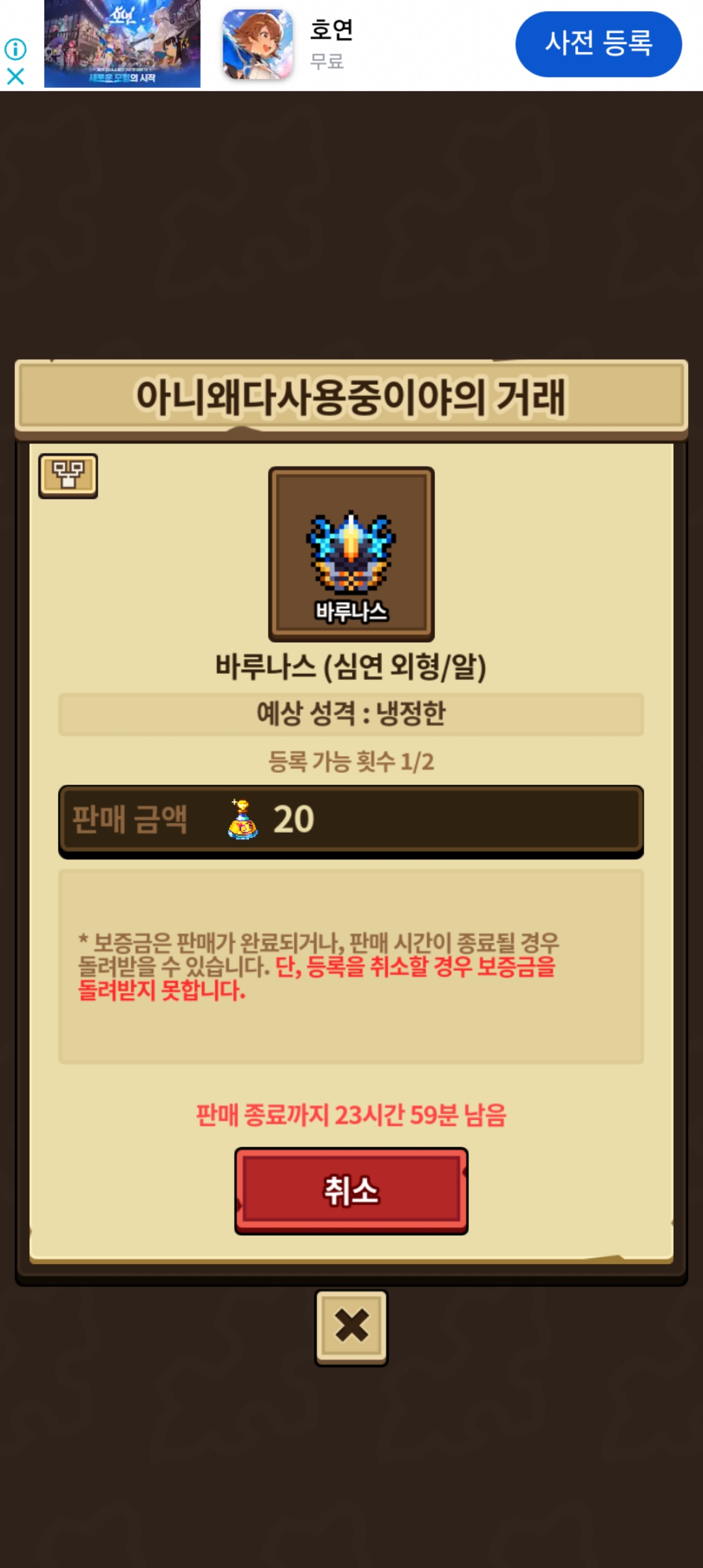Tap the red 취소 cancel button

pyautogui.click(x=351, y=1190)
